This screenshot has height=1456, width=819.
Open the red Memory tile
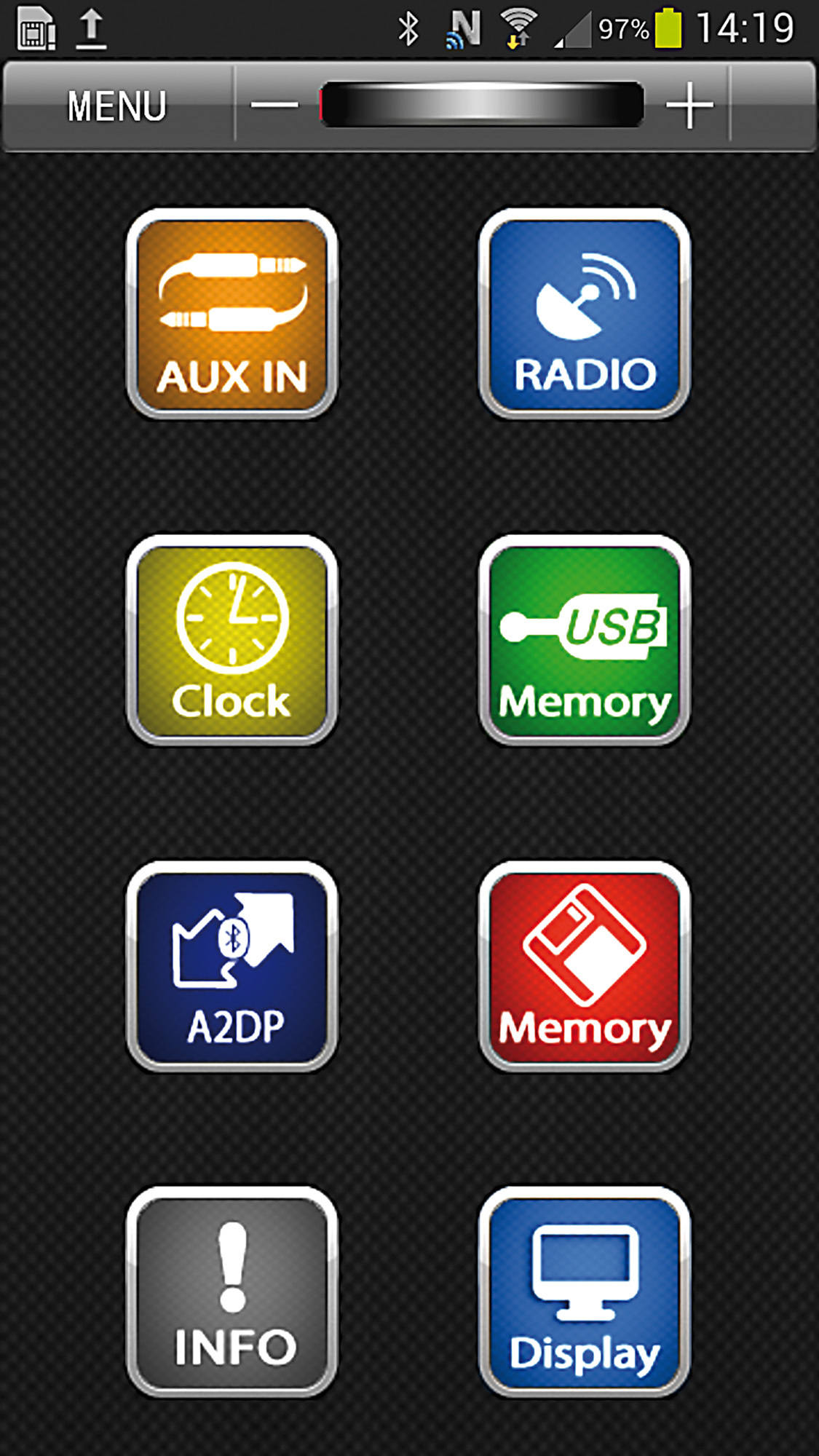[585, 966]
